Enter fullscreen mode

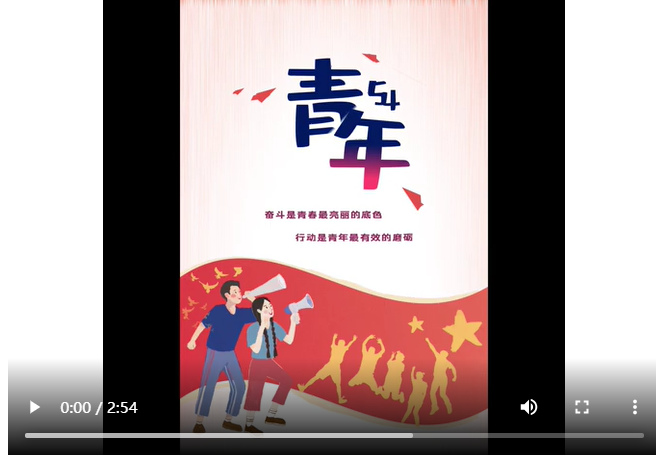tap(581, 407)
